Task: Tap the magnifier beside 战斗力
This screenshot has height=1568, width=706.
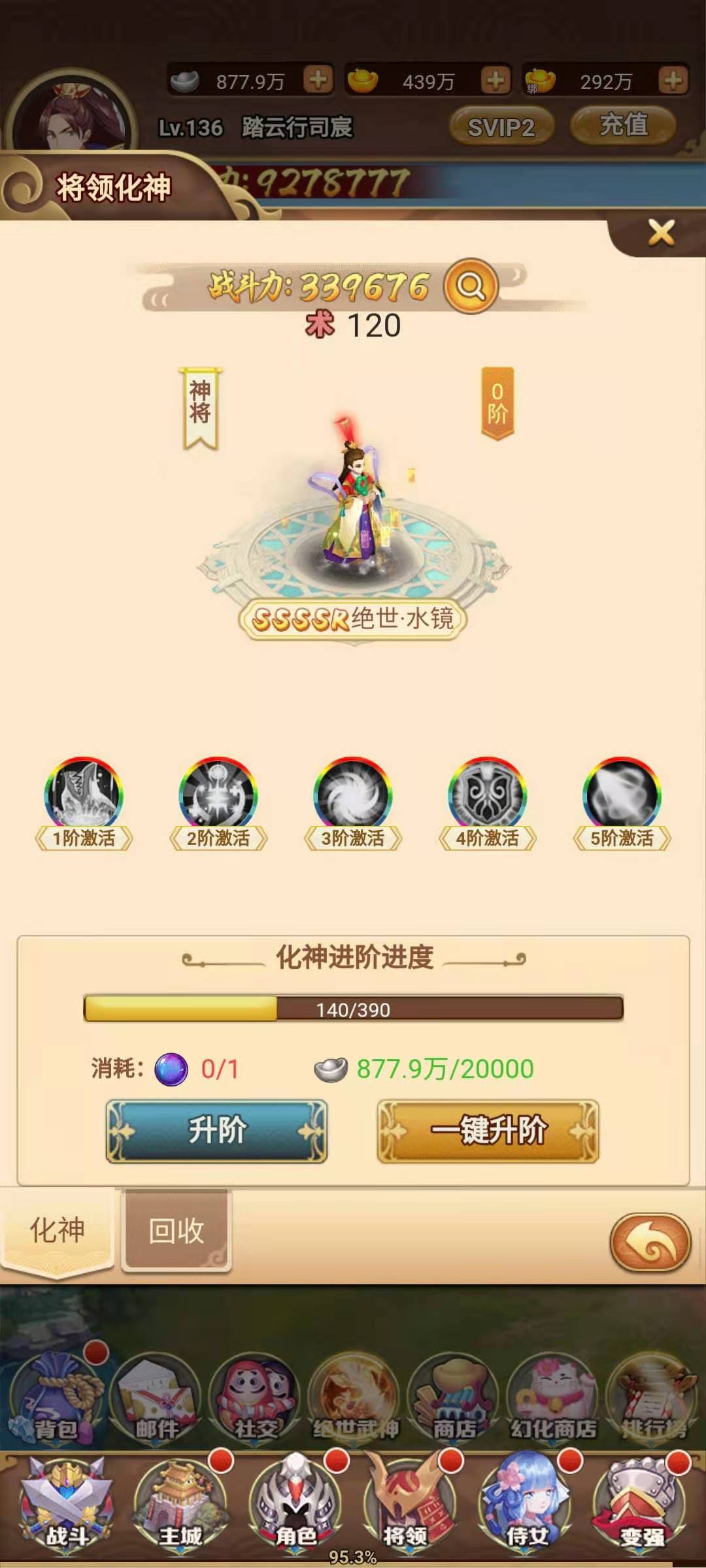Action: pos(470,286)
